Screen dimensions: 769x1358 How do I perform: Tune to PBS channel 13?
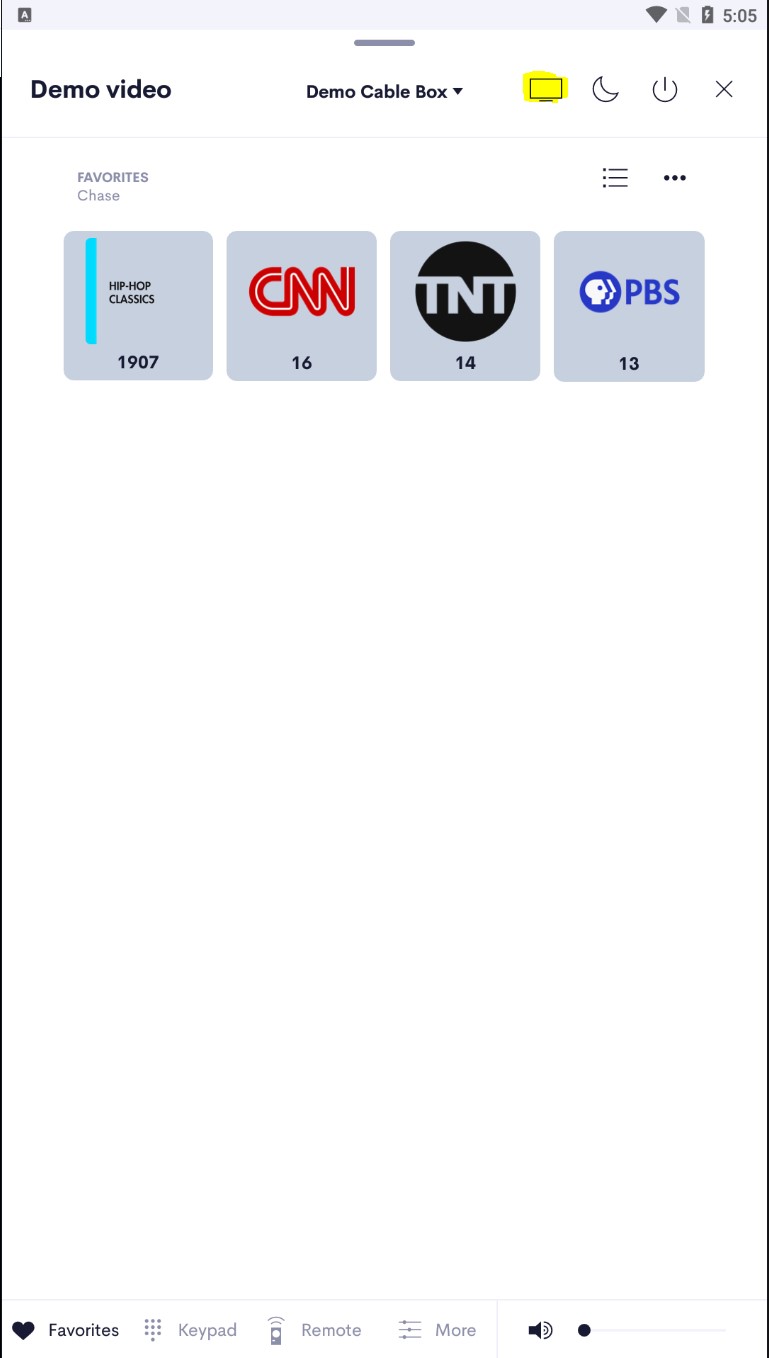coord(629,305)
